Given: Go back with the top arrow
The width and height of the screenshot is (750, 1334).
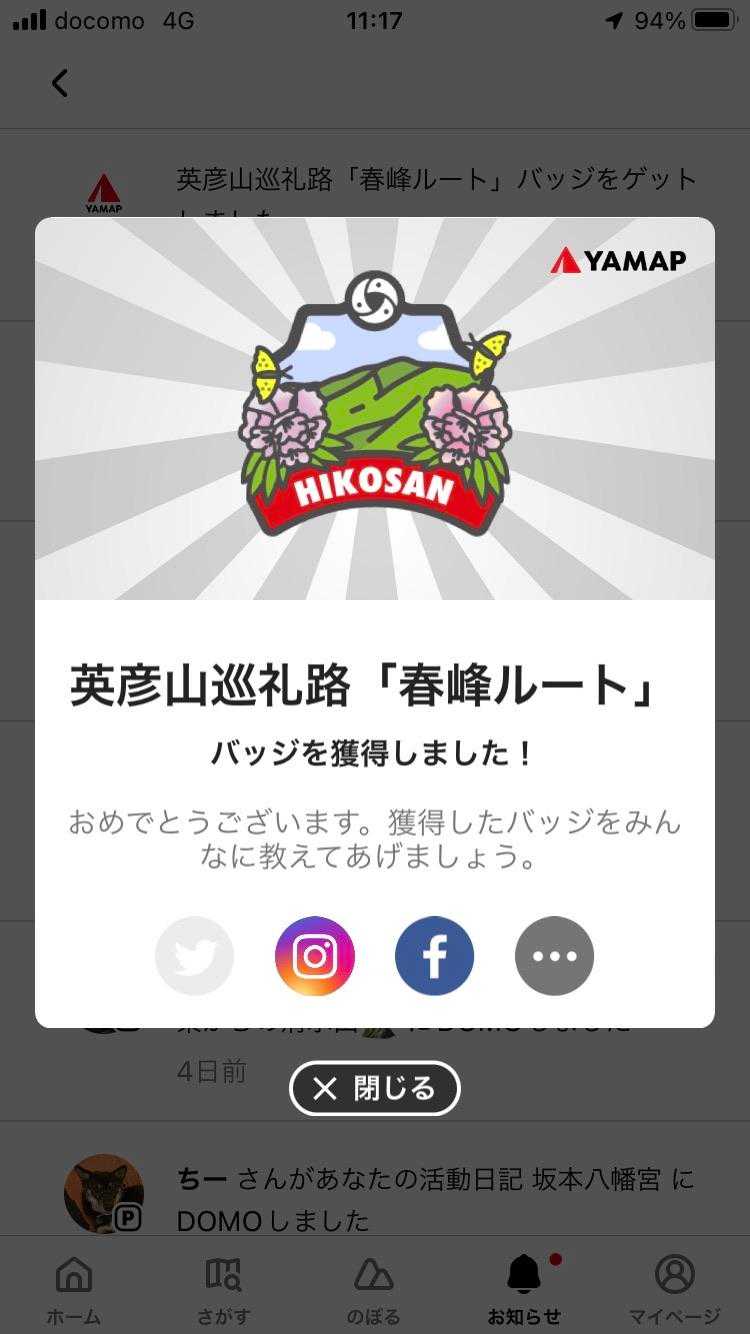Looking at the screenshot, I should pos(60,83).
